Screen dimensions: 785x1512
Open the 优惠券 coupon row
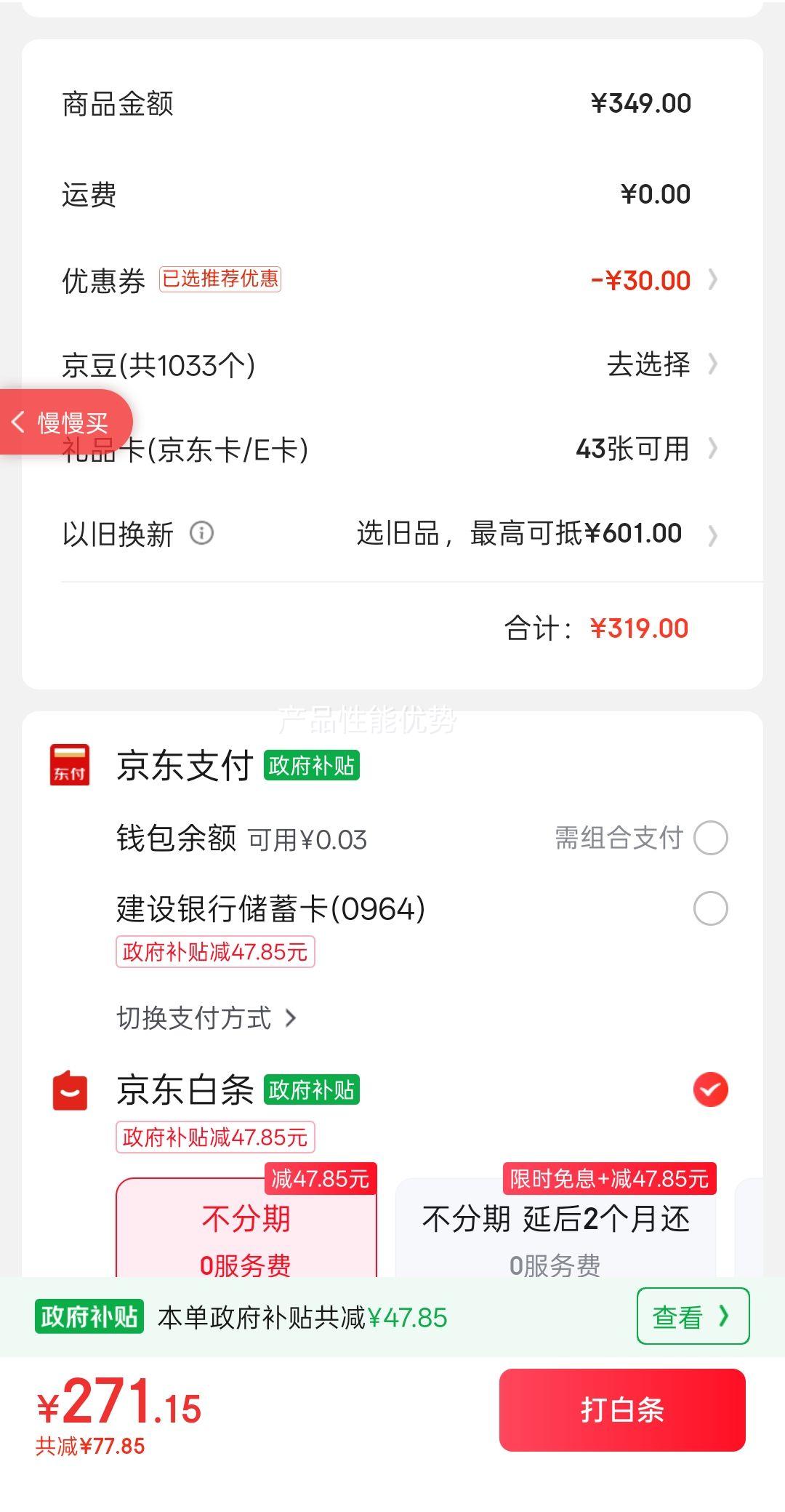click(x=392, y=280)
